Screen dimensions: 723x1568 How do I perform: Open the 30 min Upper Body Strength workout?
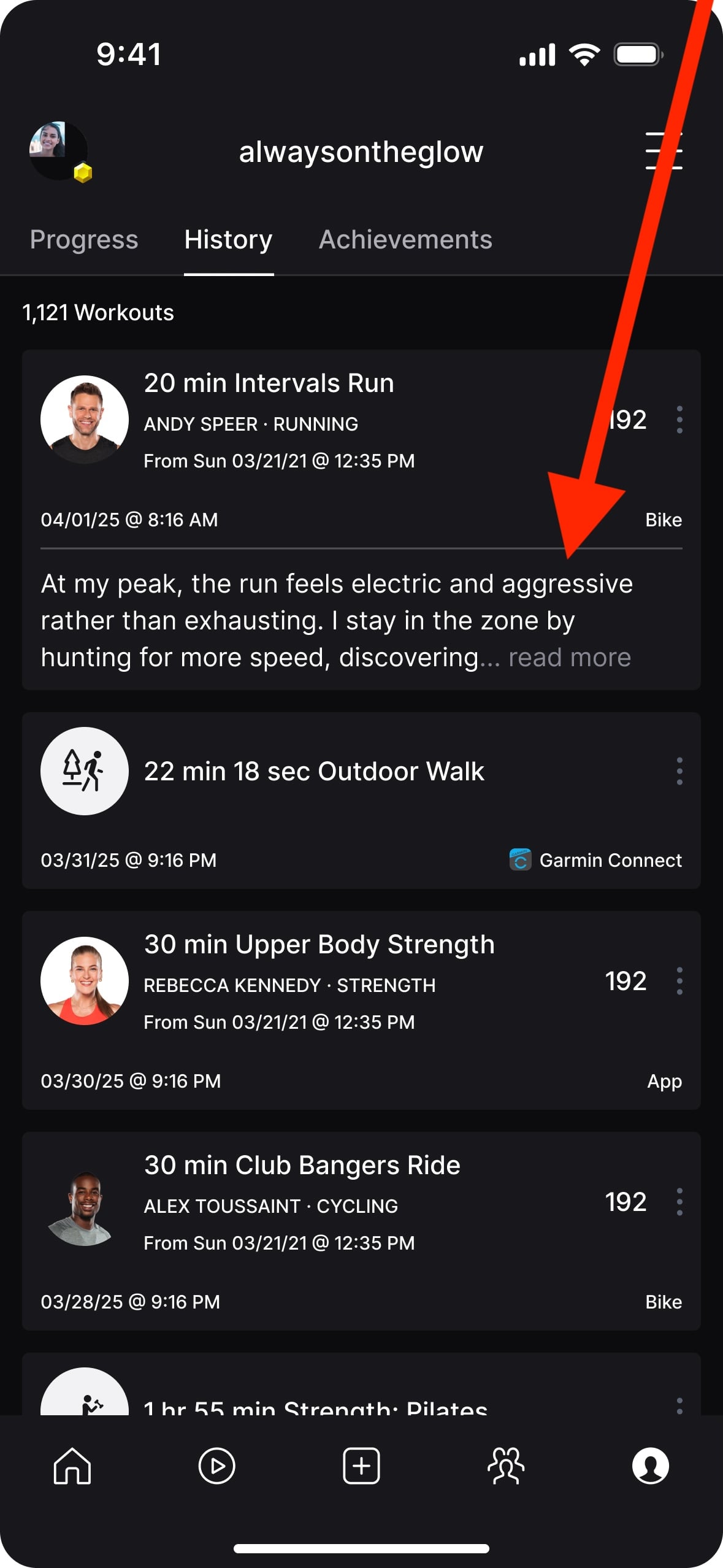point(319,945)
